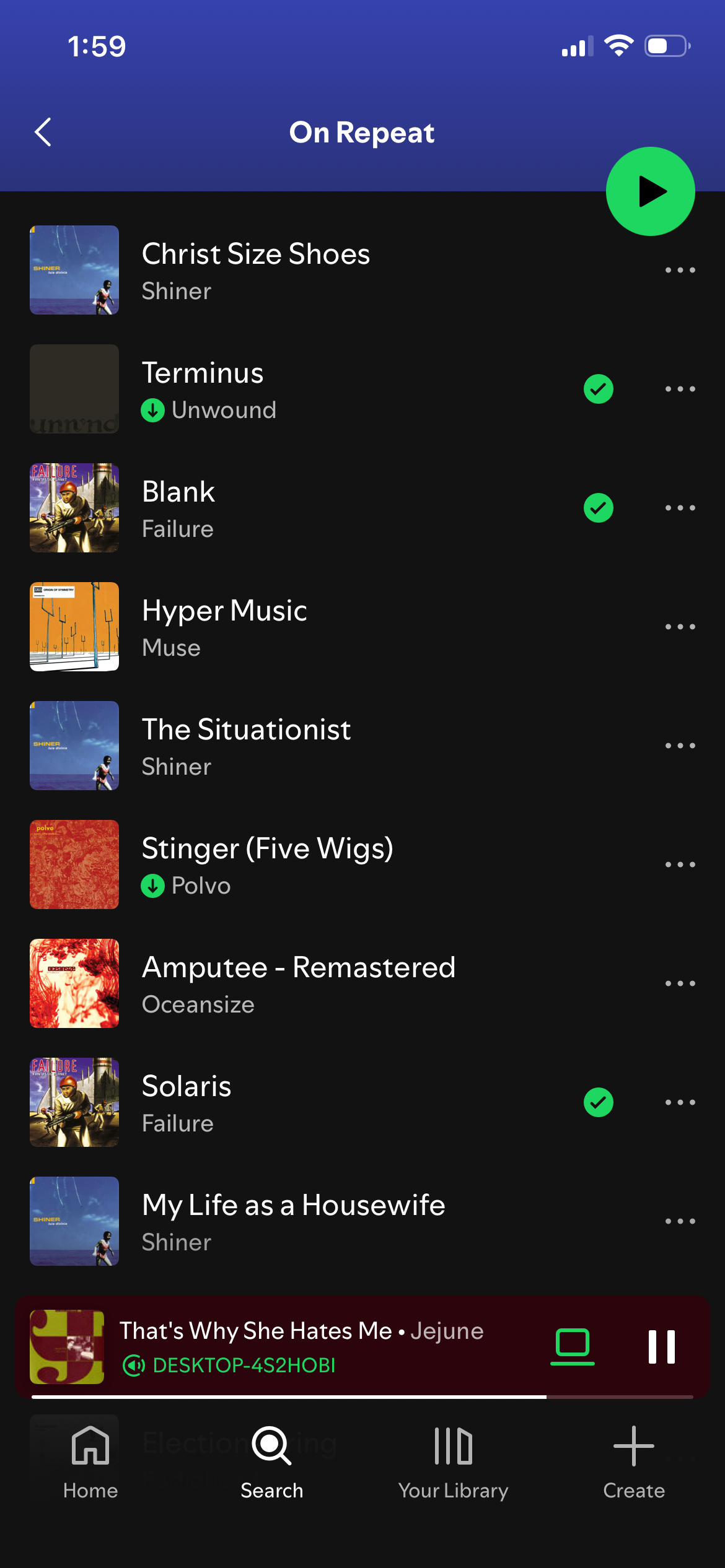
Task: Play My Life as a Housewife
Action: click(x=293, y=1221)
